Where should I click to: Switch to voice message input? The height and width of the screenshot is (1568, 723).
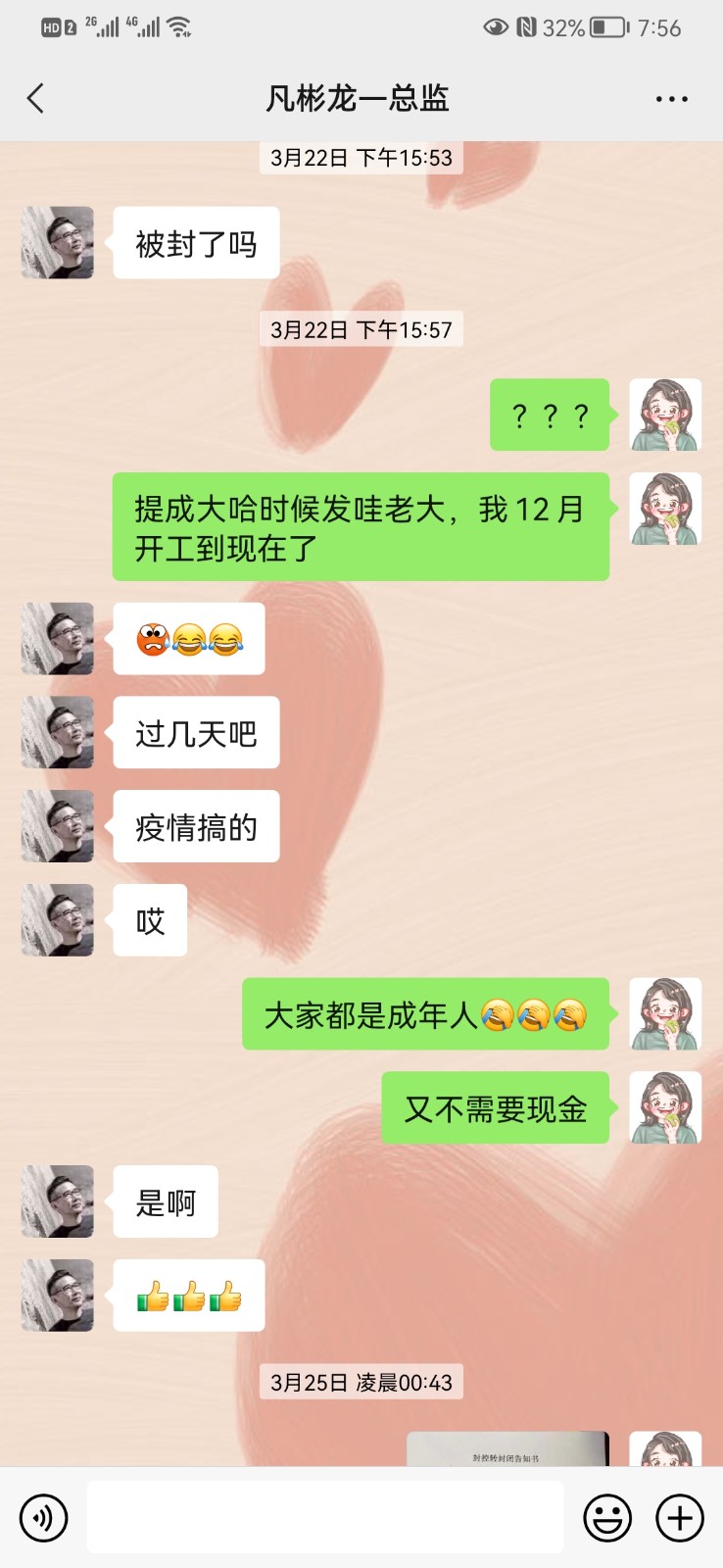click(x=43, y=1518)
